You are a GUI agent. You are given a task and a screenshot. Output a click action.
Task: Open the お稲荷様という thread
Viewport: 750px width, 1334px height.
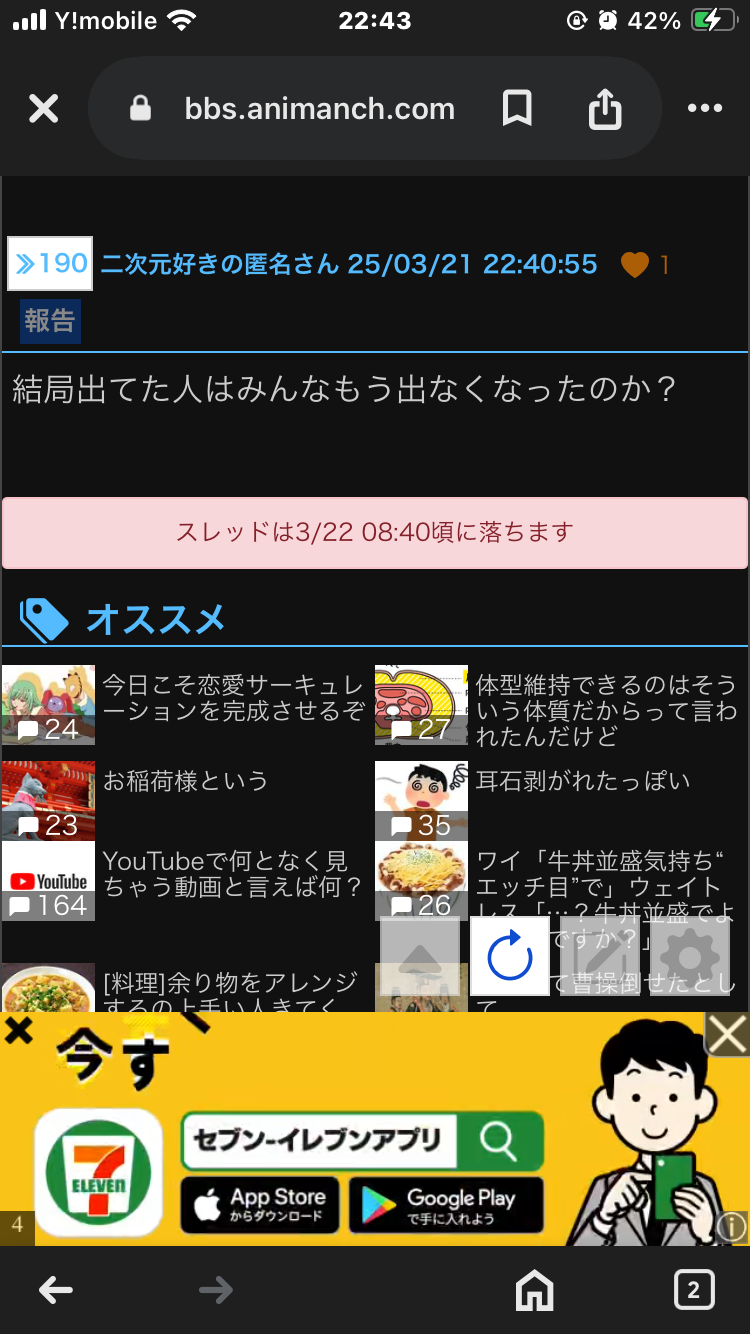pos(187,800)
